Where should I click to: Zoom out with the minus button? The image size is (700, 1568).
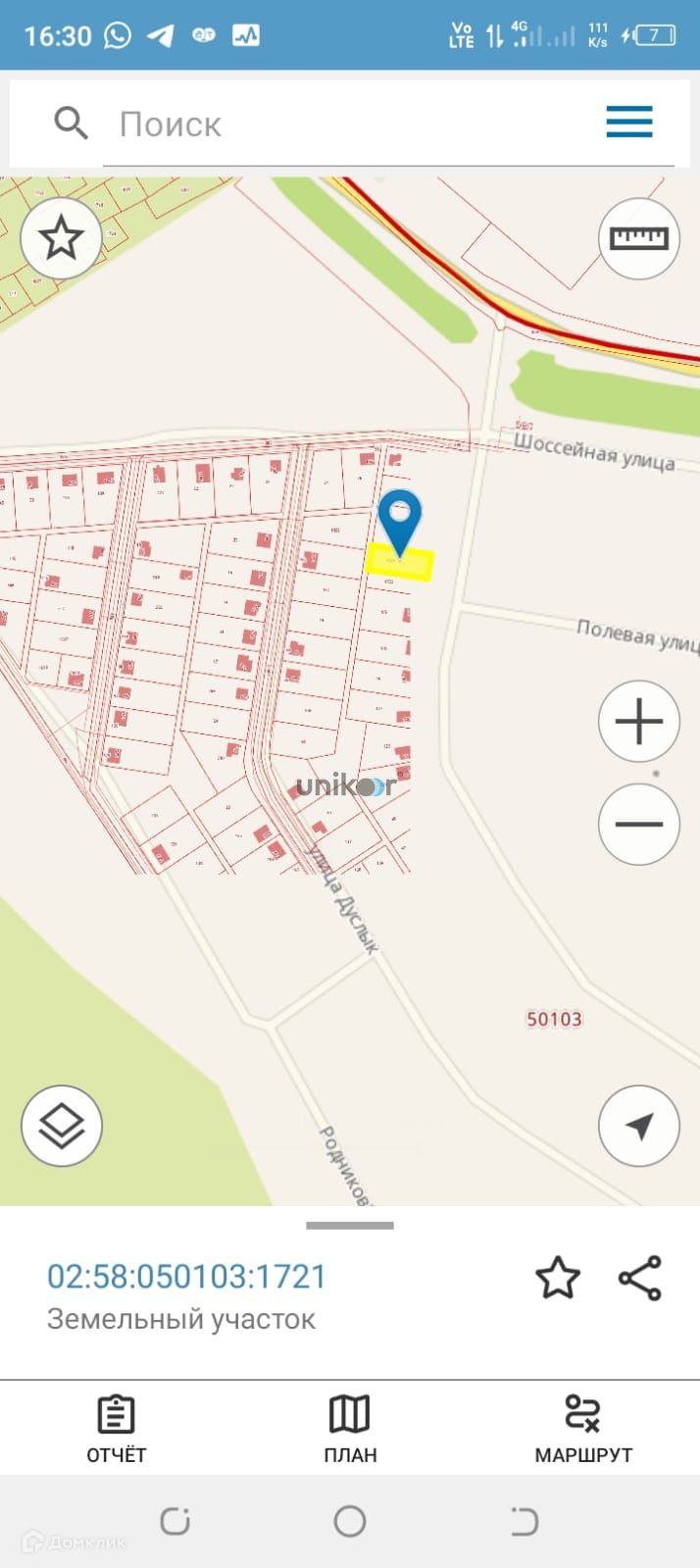[x=638, y=824]
